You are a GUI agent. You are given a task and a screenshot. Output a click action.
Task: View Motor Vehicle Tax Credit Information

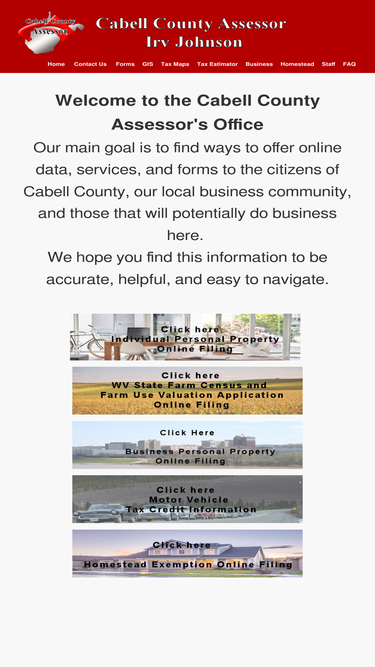pyautogui.click(x=188, y=499)
